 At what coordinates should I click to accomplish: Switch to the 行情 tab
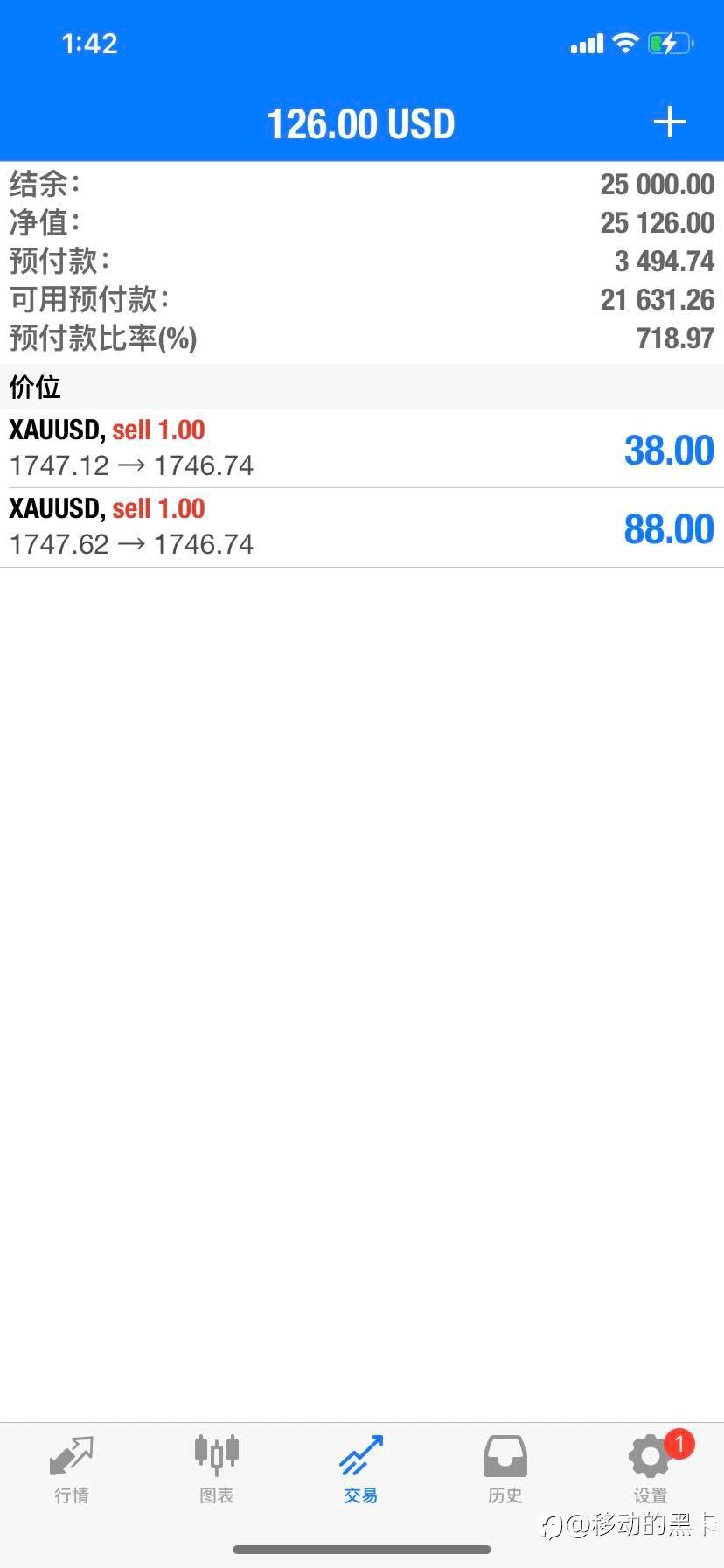click(x=72, y=1470)
